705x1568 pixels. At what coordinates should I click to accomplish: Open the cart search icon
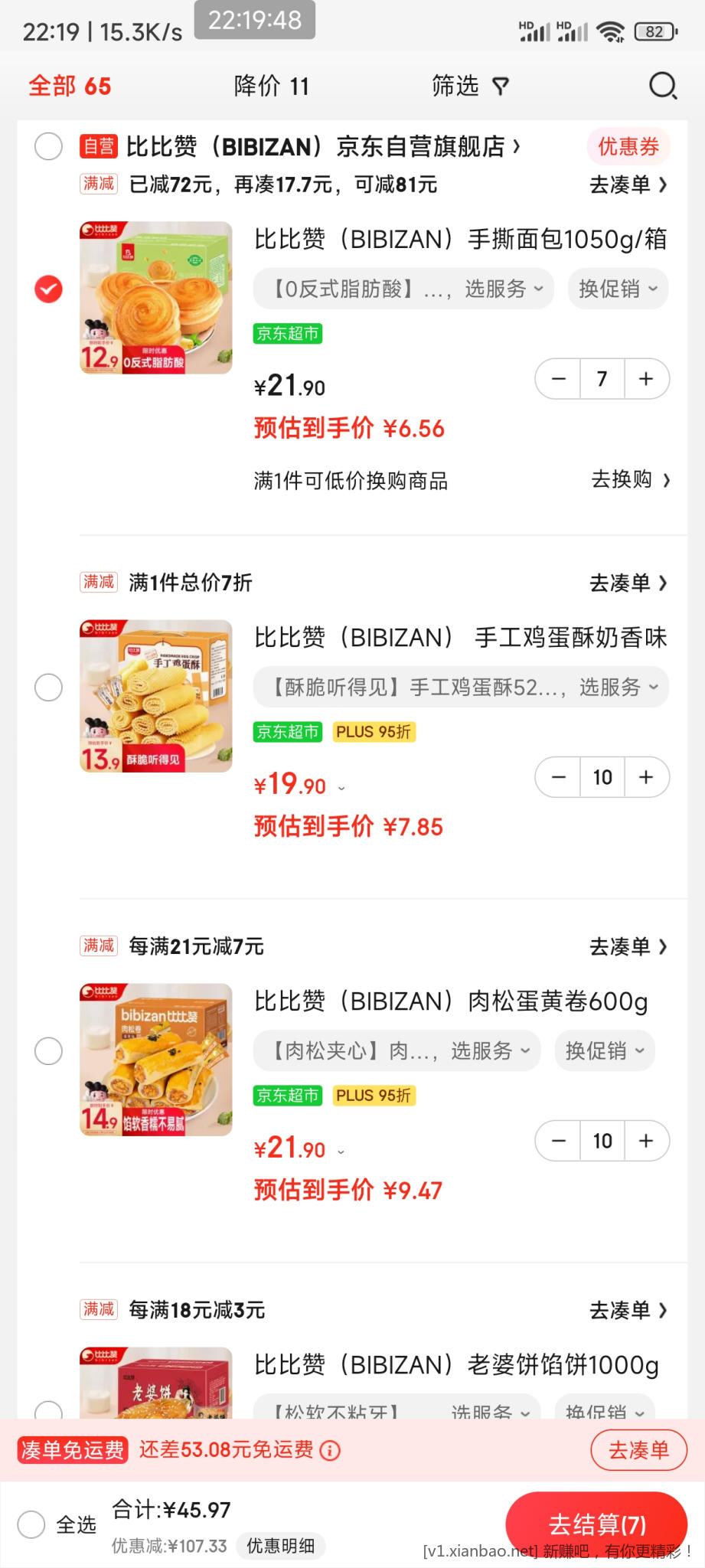[x=662, y=86]
